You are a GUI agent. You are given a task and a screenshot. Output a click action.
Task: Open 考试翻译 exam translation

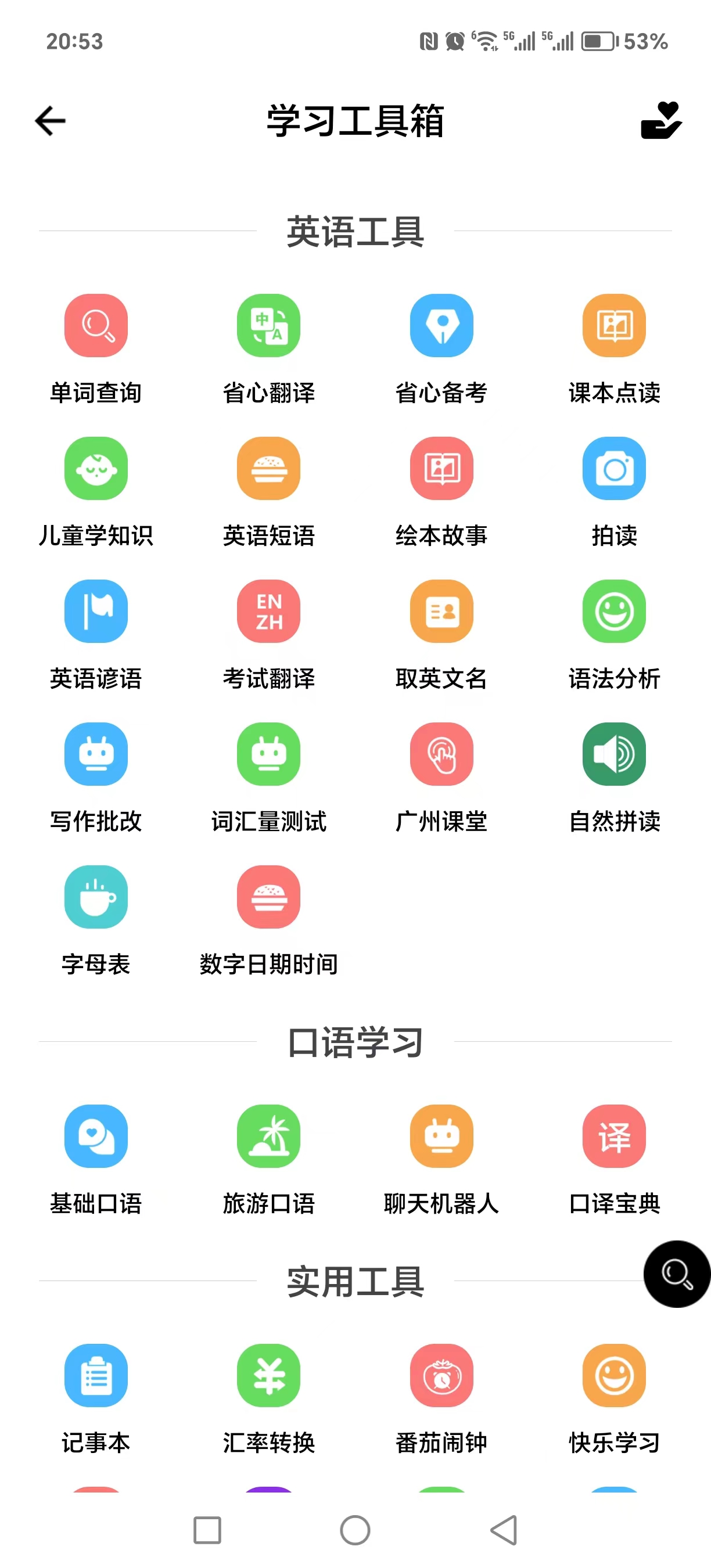268,611
